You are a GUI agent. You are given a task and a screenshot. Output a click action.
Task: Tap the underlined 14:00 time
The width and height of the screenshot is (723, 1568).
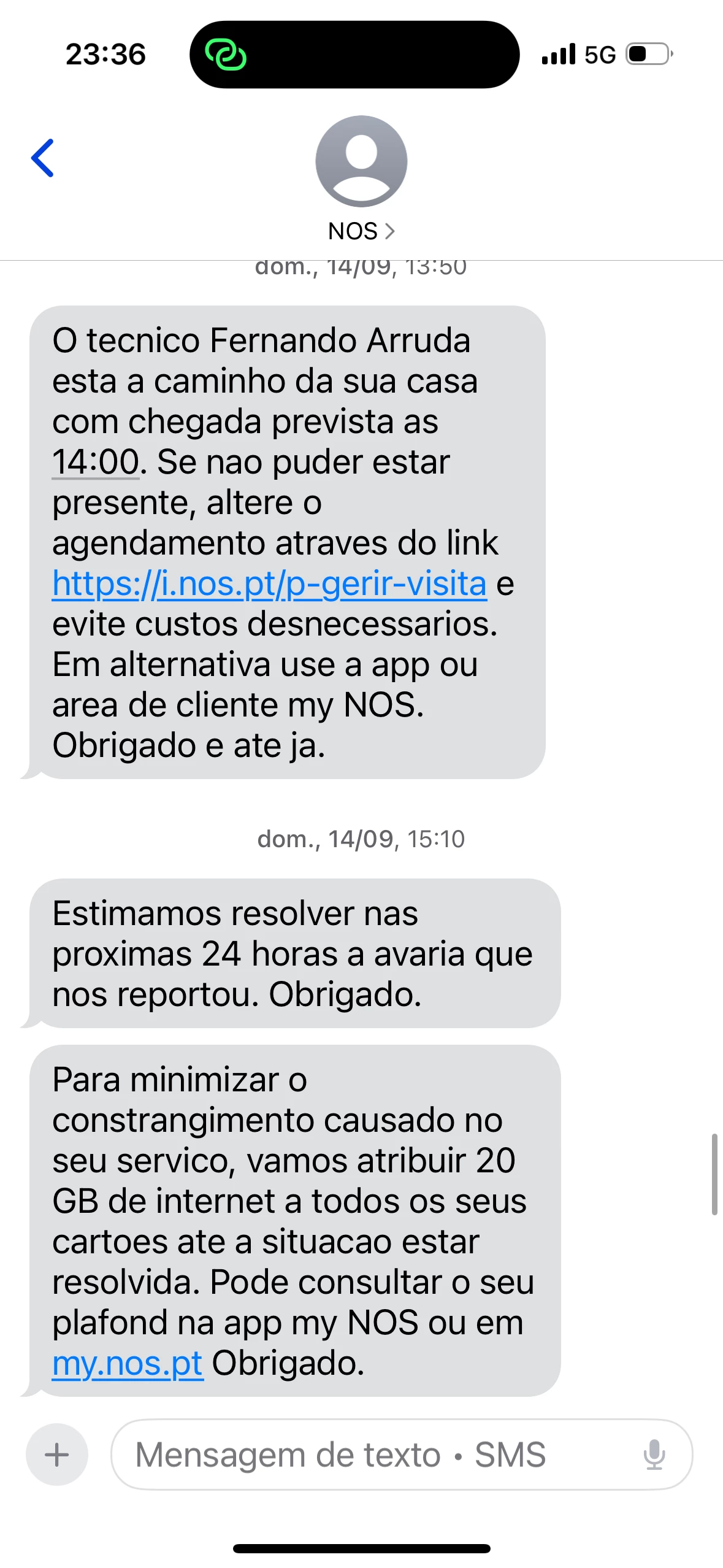point(96,462)
